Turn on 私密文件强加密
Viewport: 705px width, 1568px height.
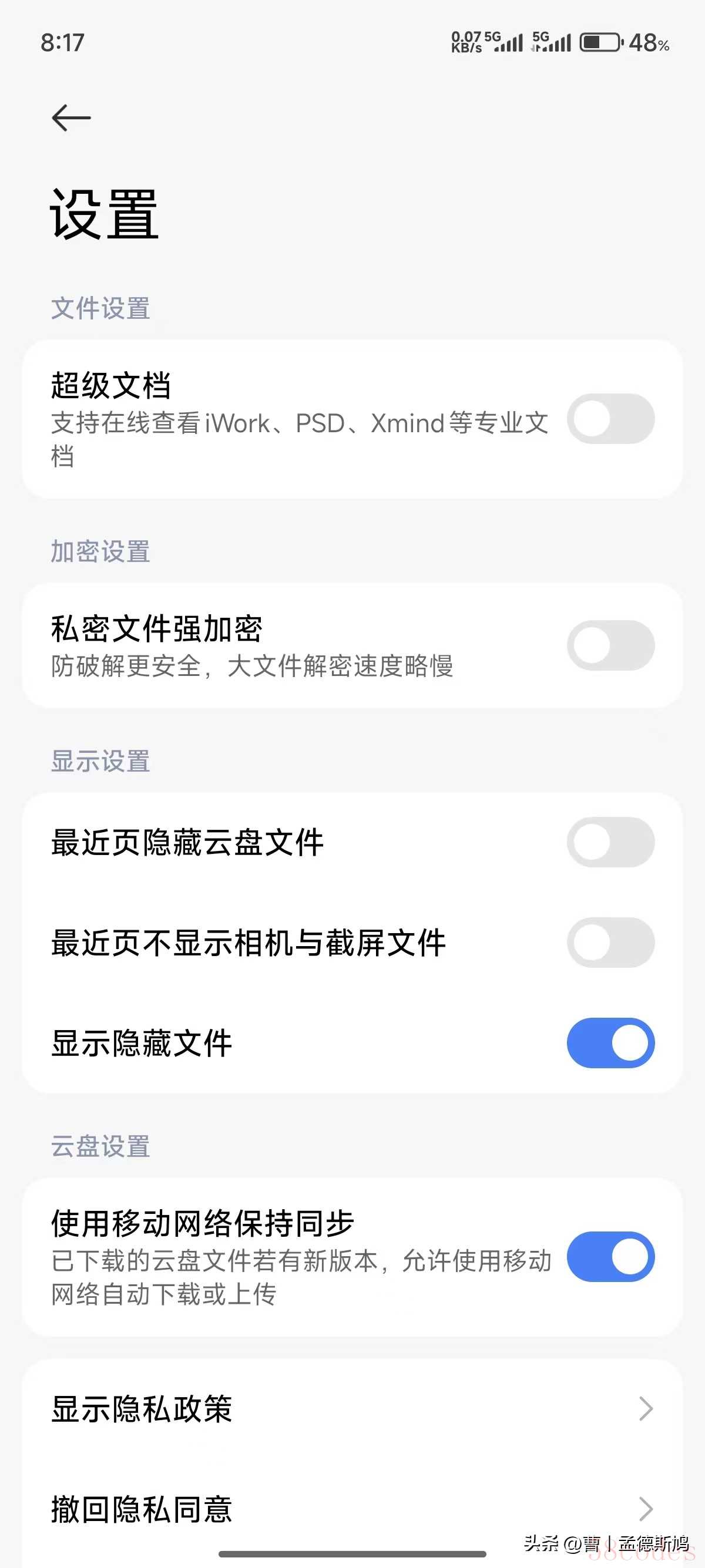coord(610,645)
